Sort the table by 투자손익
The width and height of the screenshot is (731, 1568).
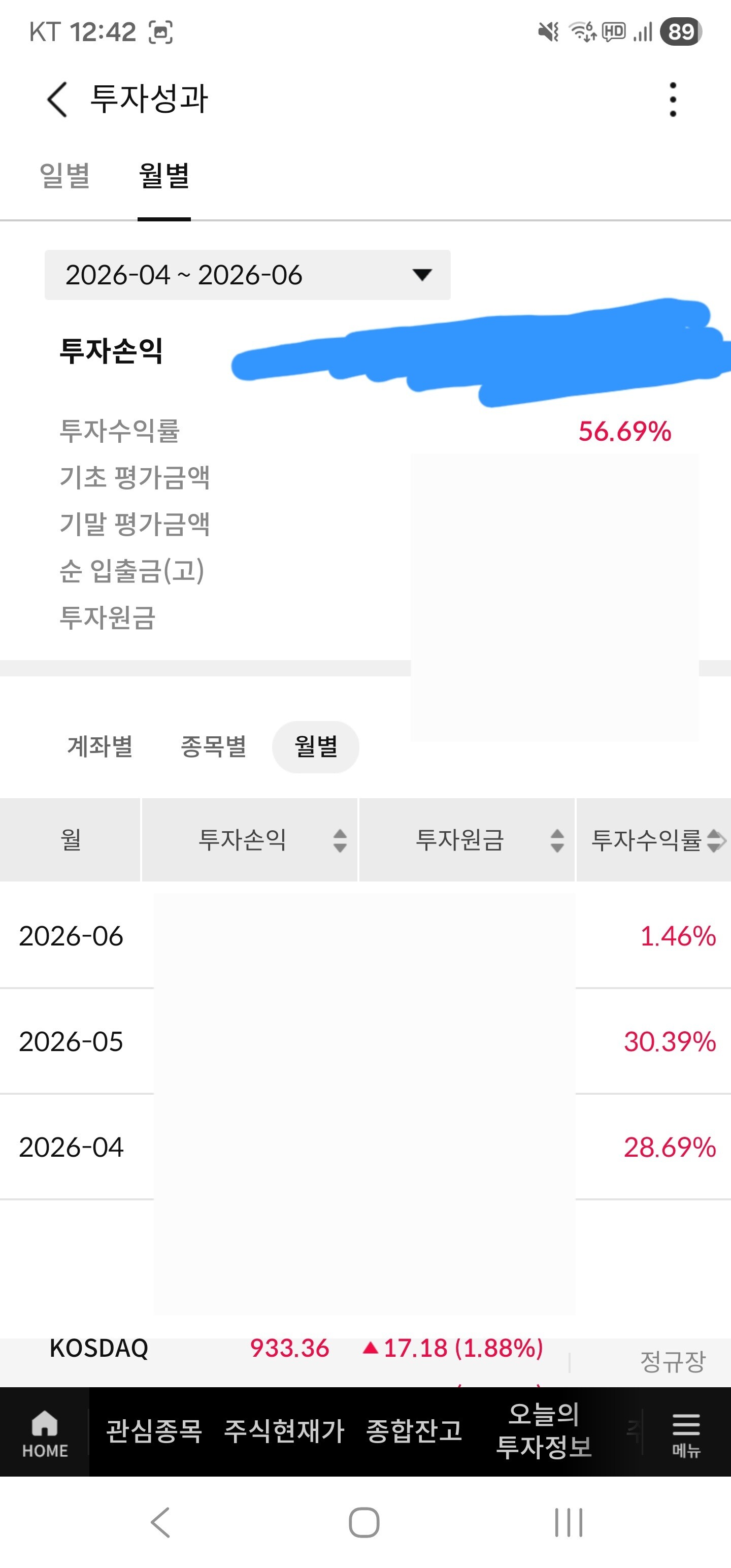250,840
